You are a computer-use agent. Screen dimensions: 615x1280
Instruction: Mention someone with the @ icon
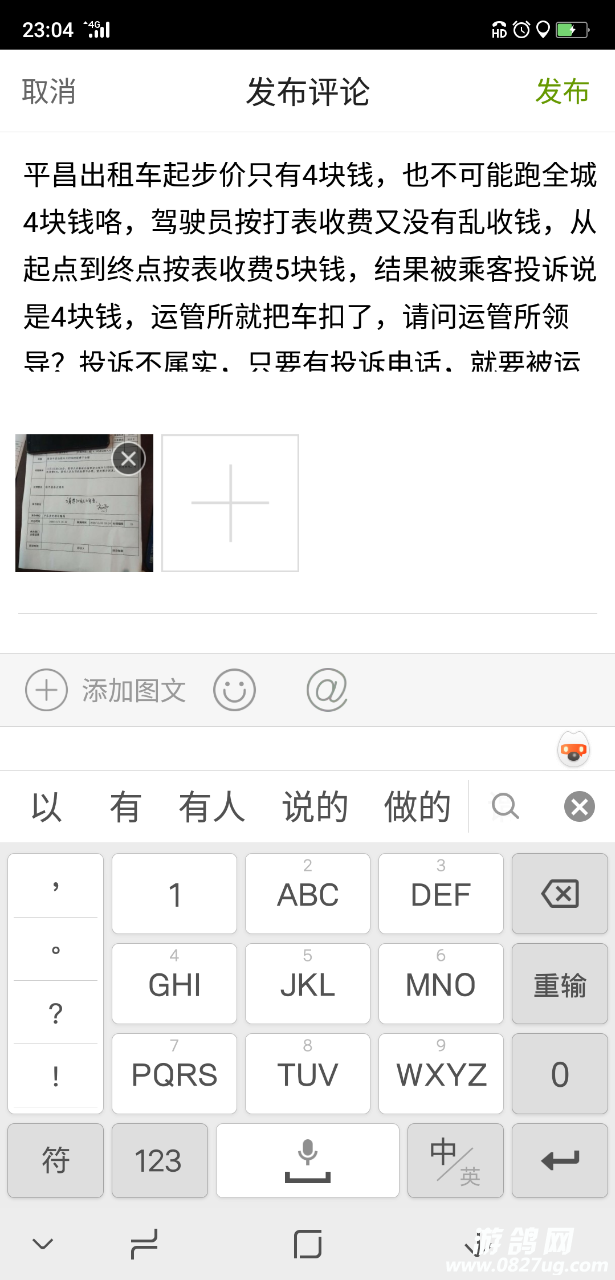[326, 690]
